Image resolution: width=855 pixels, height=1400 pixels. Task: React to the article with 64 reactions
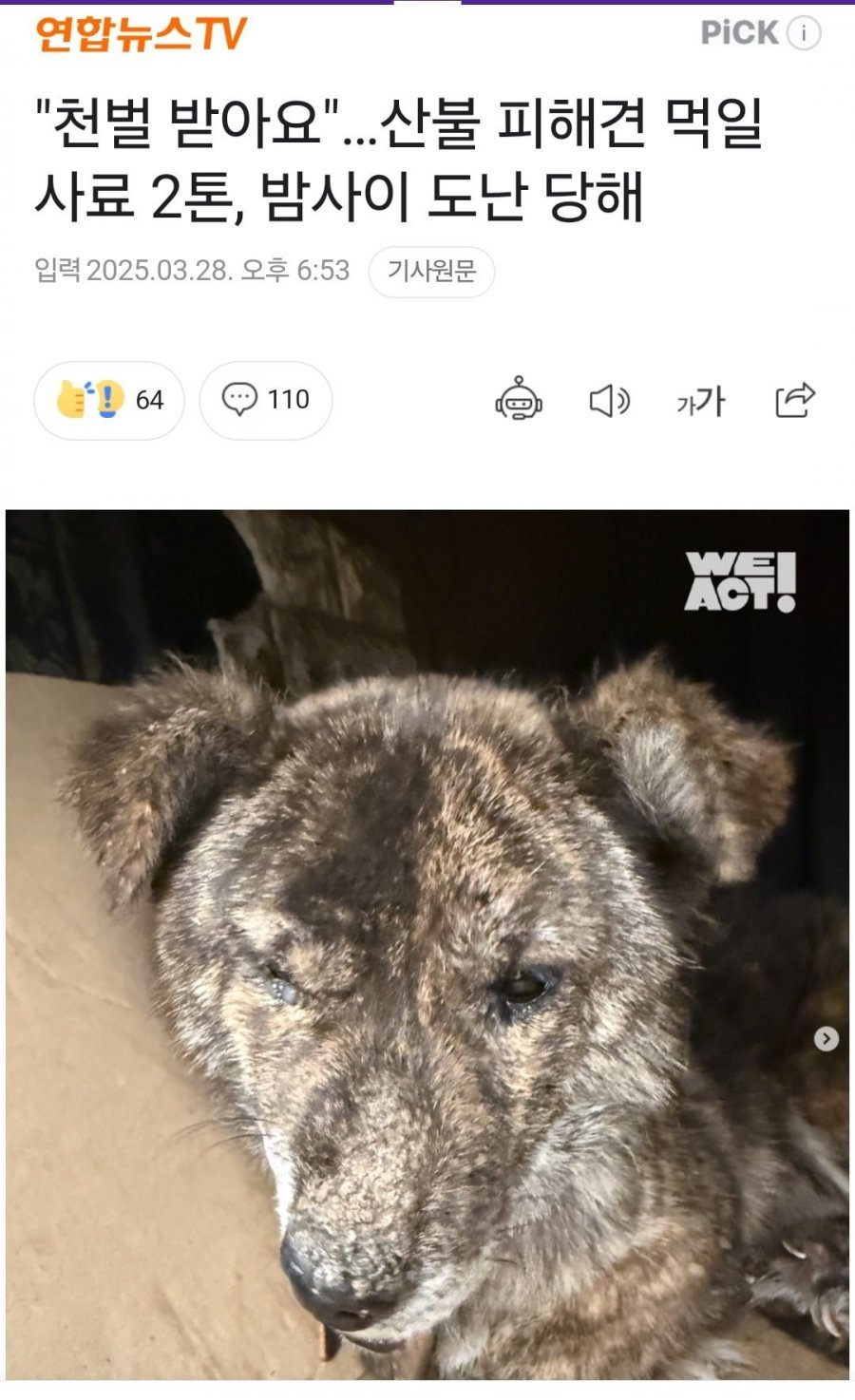109,400
